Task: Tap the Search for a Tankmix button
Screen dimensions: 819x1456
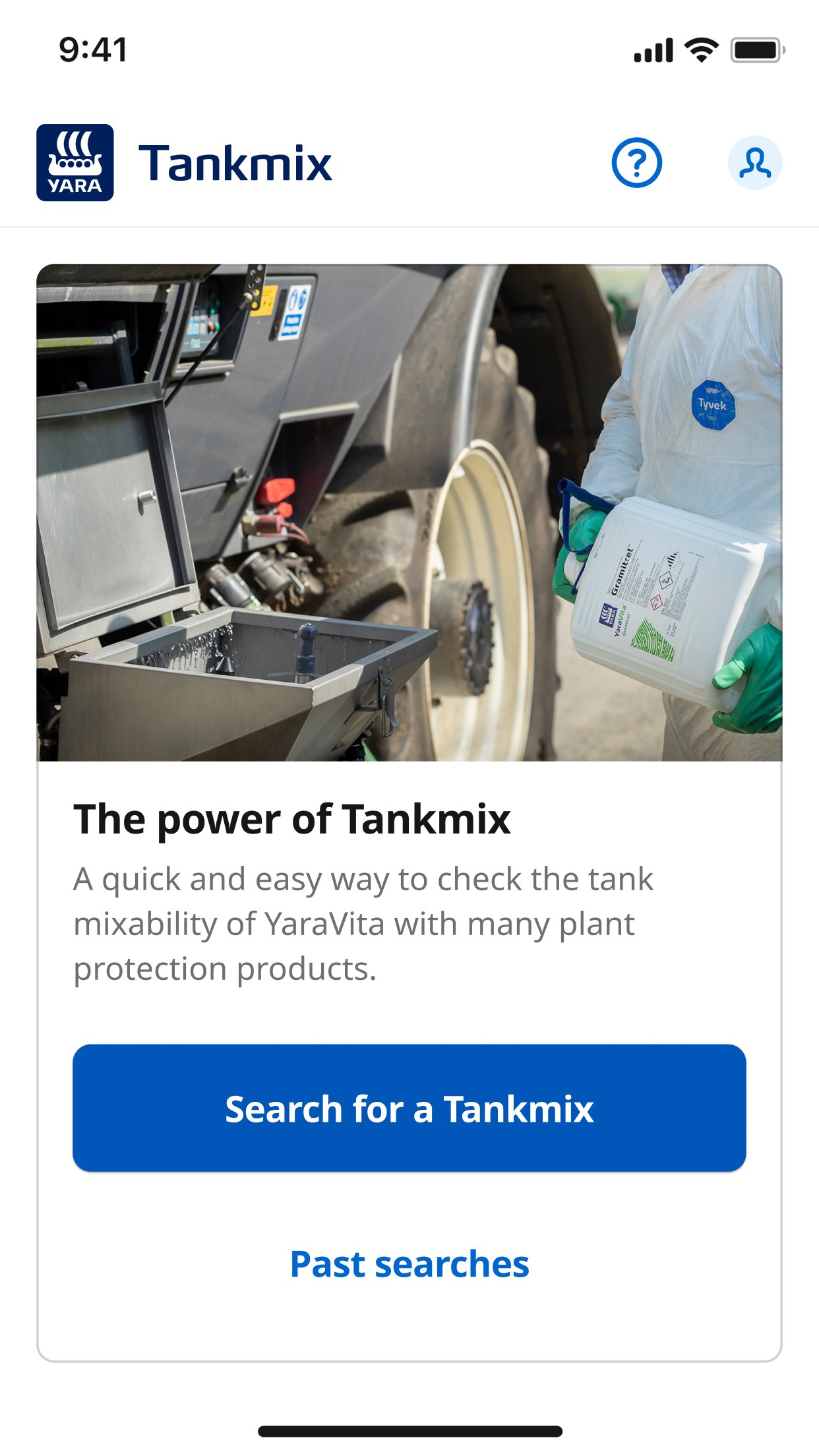Action: 409,1108
